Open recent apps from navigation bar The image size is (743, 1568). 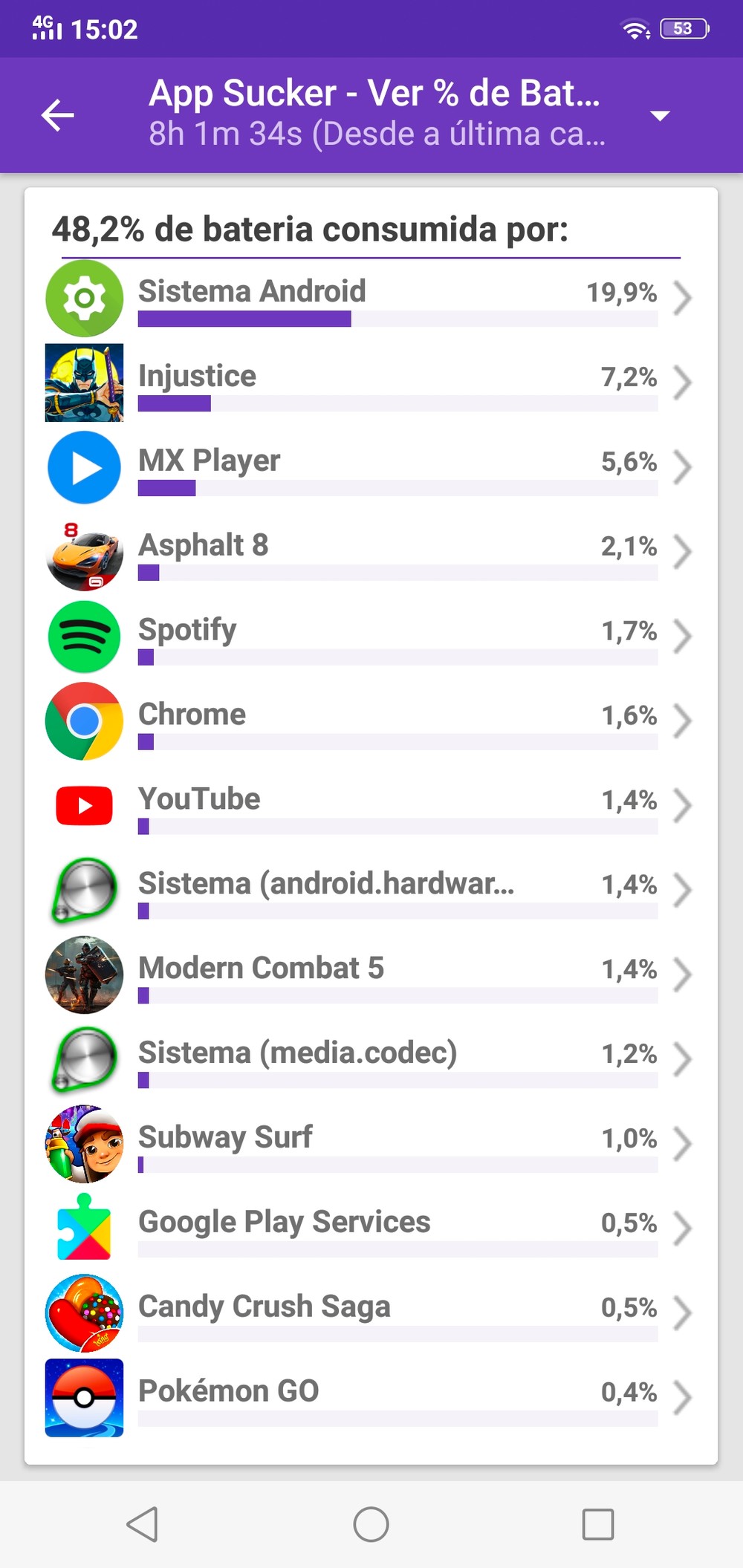coord(598,1525)
